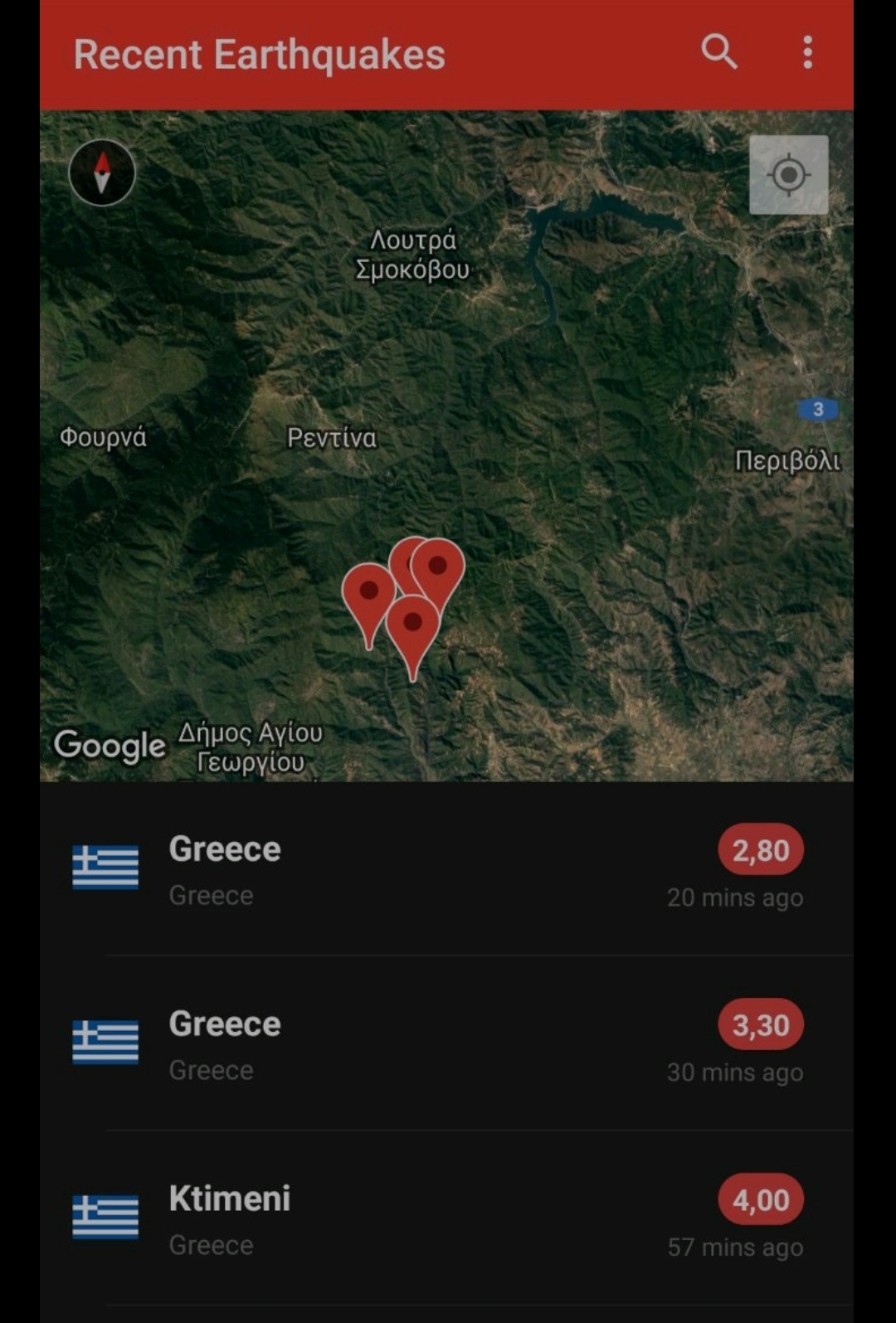Viewport: 896px width, 1323px height.
Task: Open the three-dot overflow menu
Action: (x=807, y=52)
